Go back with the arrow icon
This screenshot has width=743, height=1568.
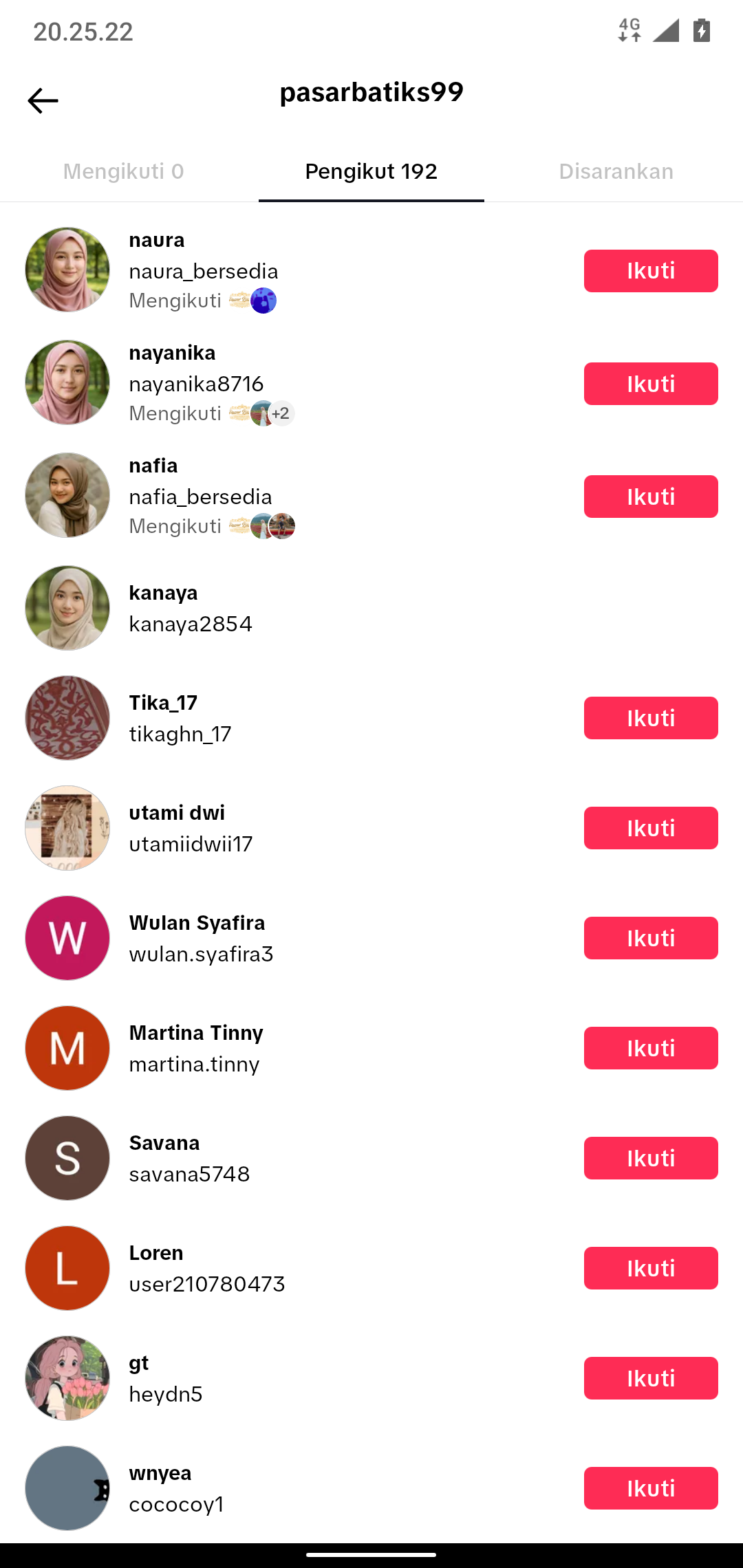(x=43, y=100)
